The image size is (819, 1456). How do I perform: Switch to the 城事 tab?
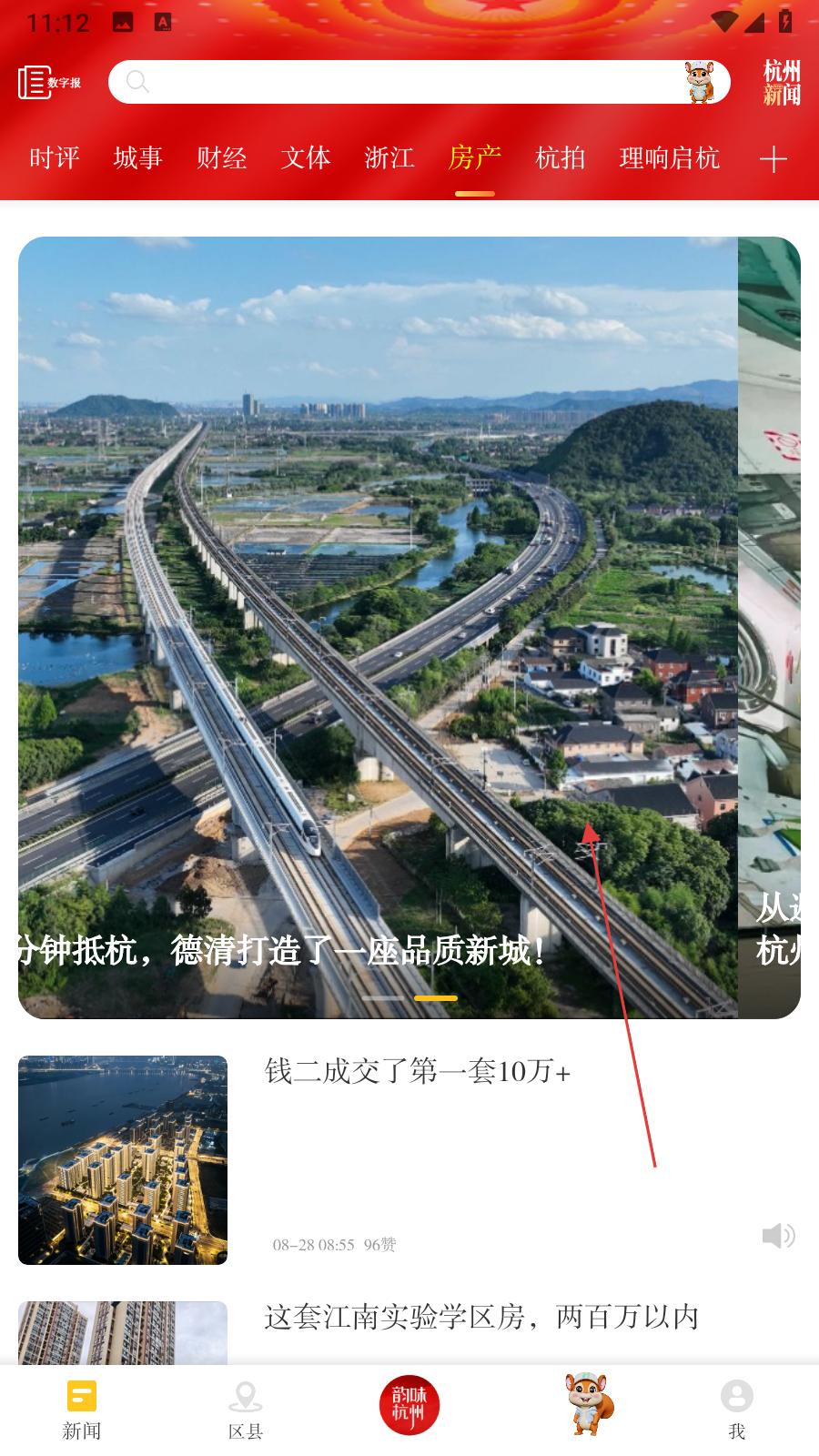click(138, 158)
